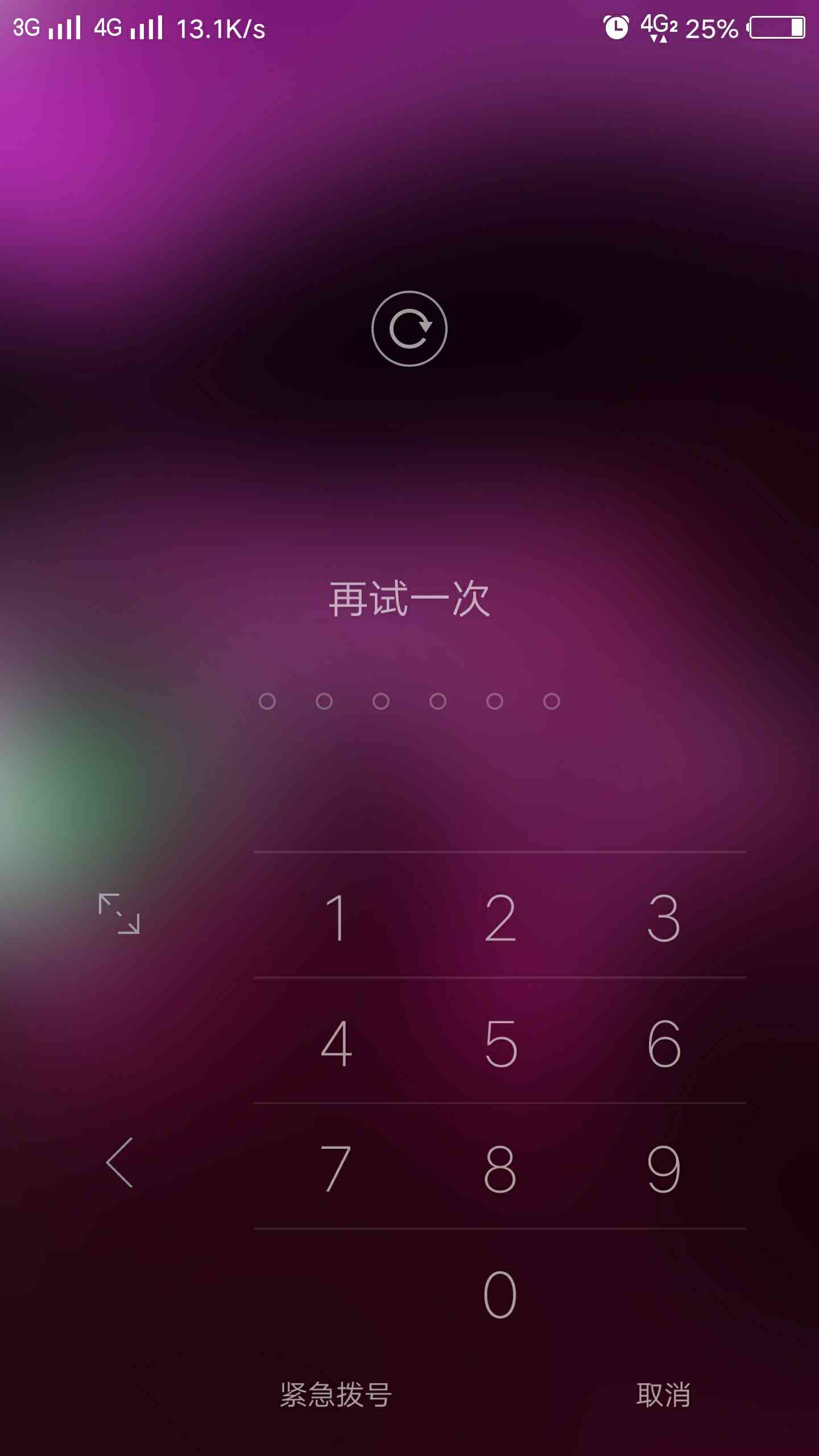
Task: Enter digit 5 on the keypad
Action: coord(500,1043)
